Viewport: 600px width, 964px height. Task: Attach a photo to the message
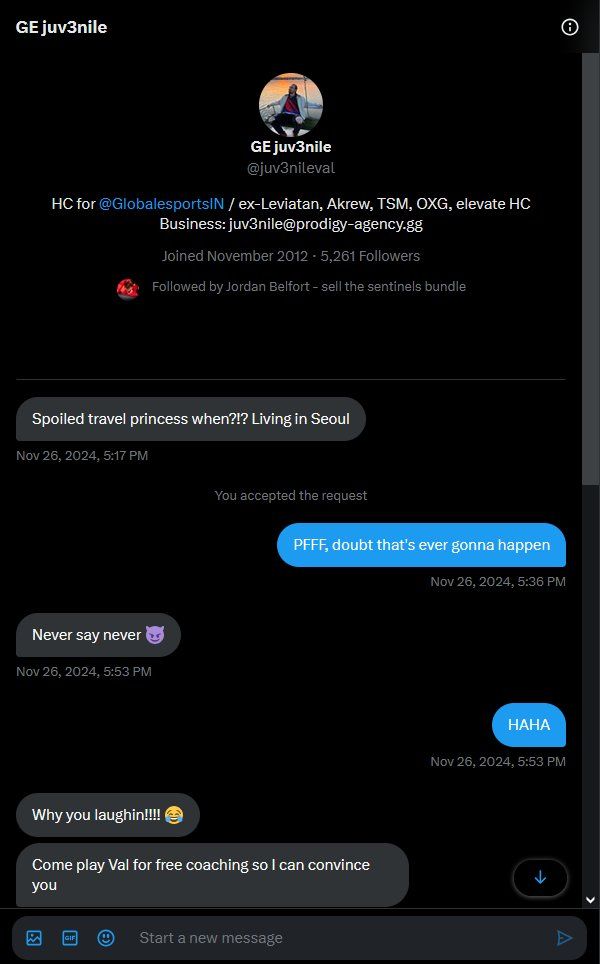pyautogui.click(x=34, y=938)
